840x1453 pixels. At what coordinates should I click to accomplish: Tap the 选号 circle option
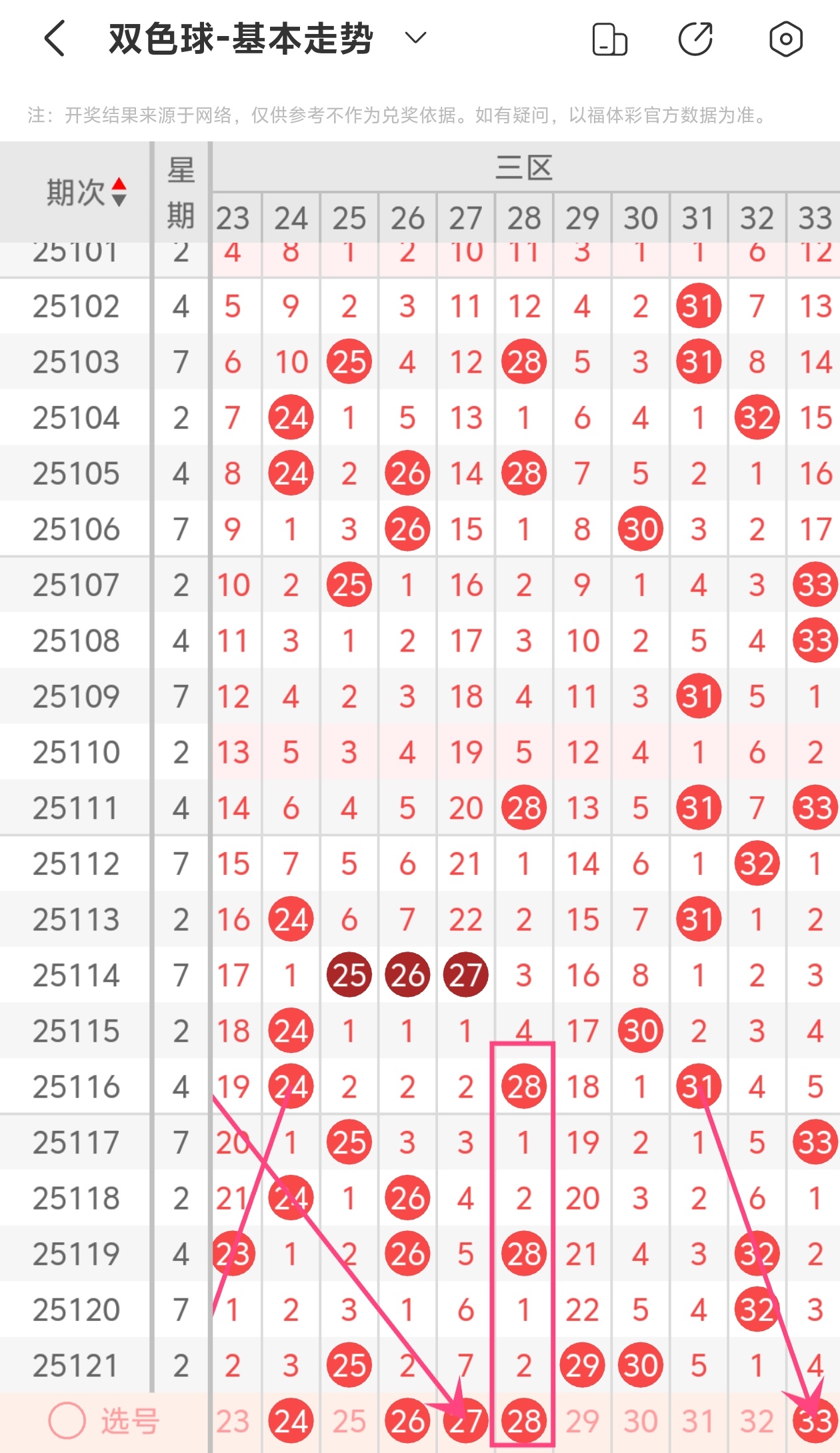click(x=67, y=1420)
